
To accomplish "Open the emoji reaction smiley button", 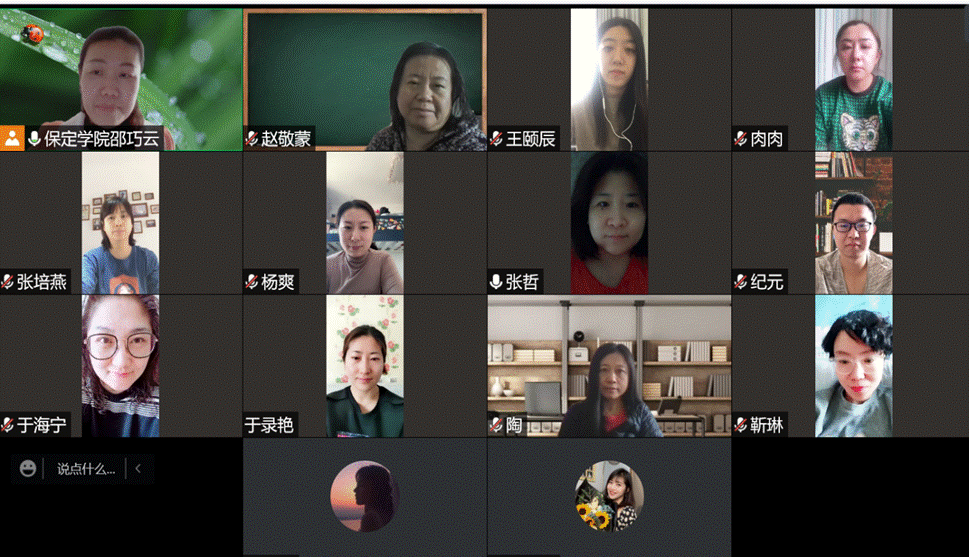I will pyautogui.click(x=29, y=468).
